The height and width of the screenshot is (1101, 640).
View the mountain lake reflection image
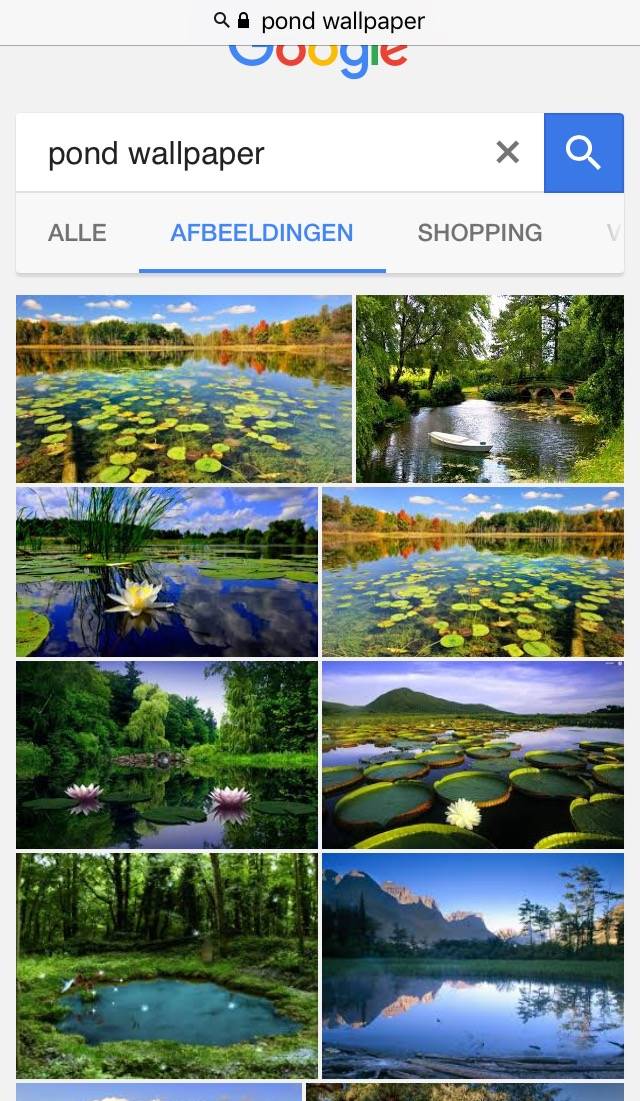473,965
